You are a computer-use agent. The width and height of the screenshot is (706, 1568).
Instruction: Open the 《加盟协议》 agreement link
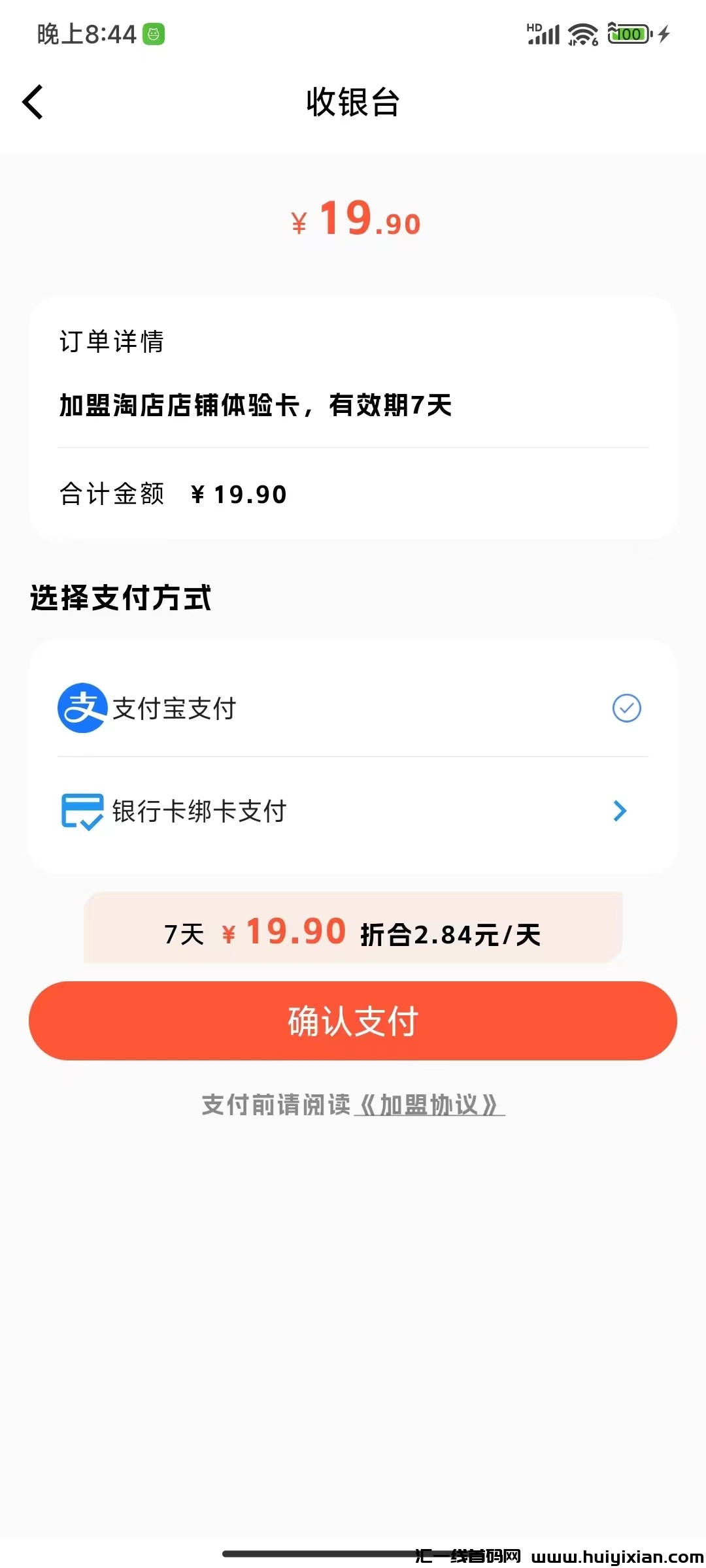(x=428, y=1102)
